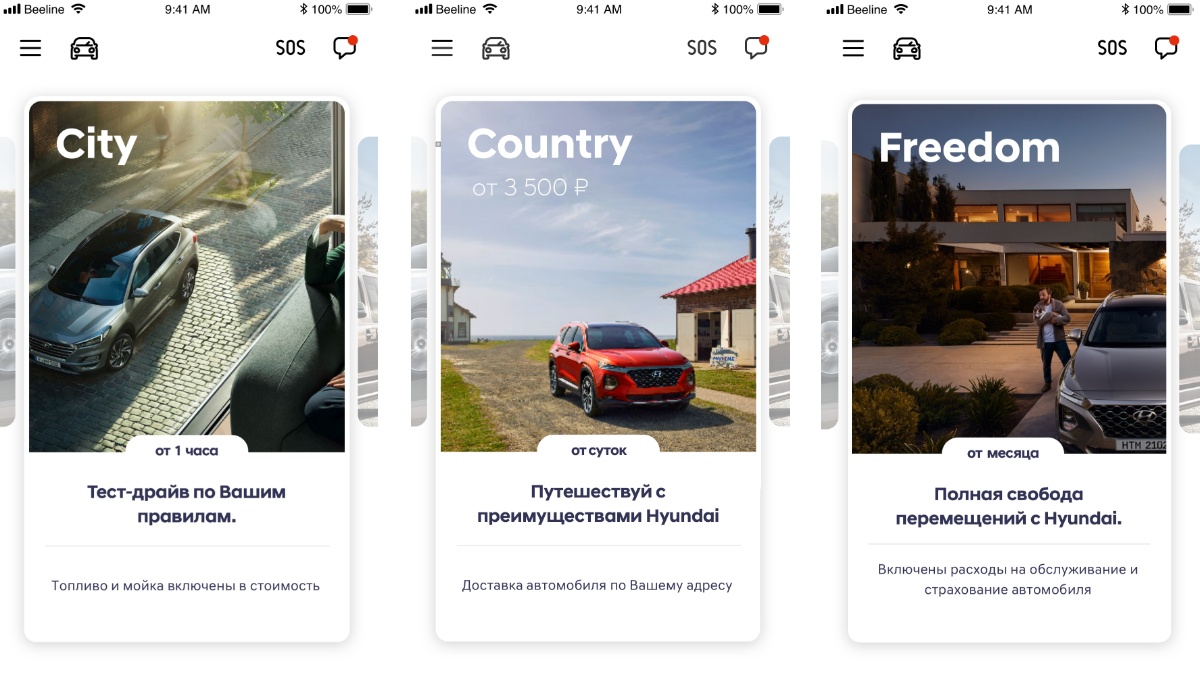Tap the car icon above the City card
Screen dimensions: 1200x675
pyautogui.click(x=84, y=48)
